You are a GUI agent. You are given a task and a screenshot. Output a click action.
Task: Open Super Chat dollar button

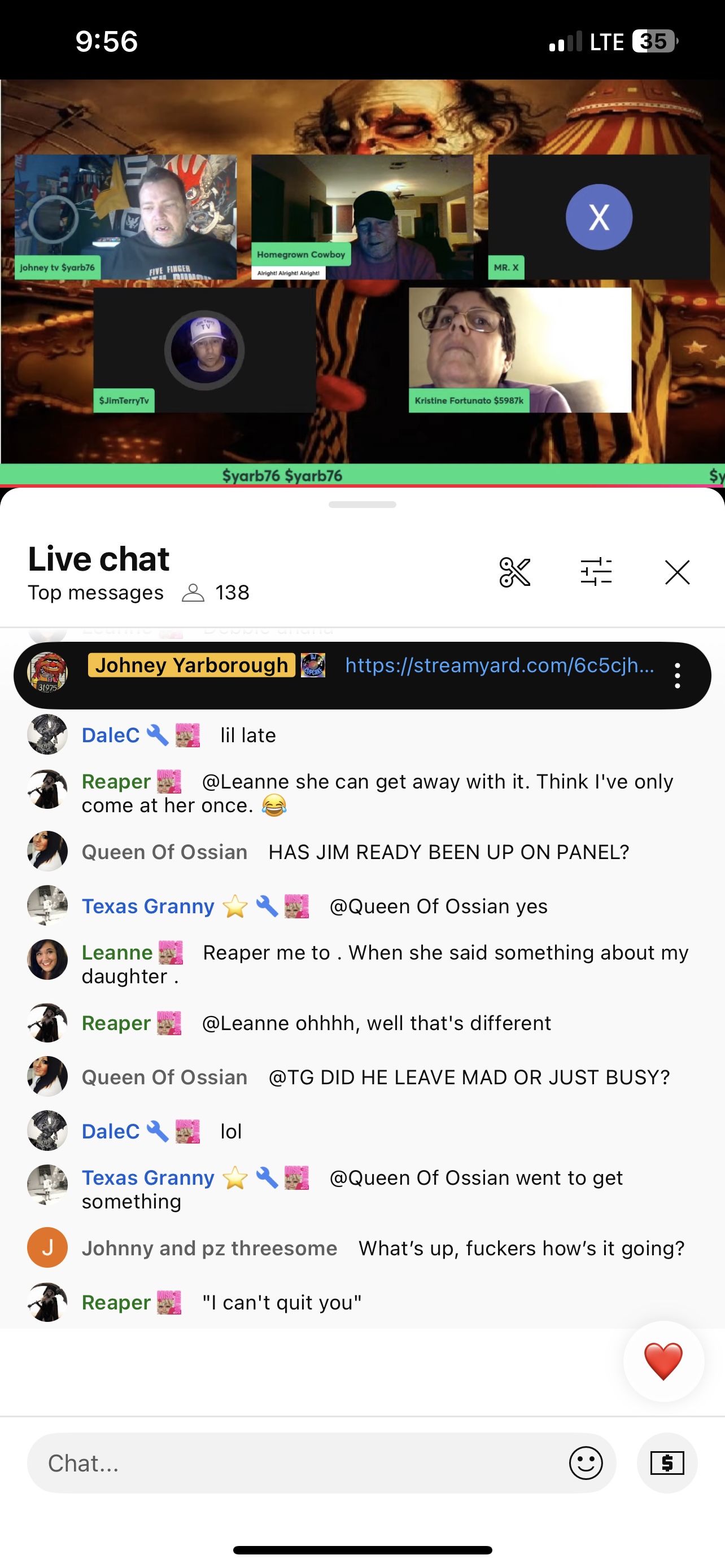coord(667,1462)
